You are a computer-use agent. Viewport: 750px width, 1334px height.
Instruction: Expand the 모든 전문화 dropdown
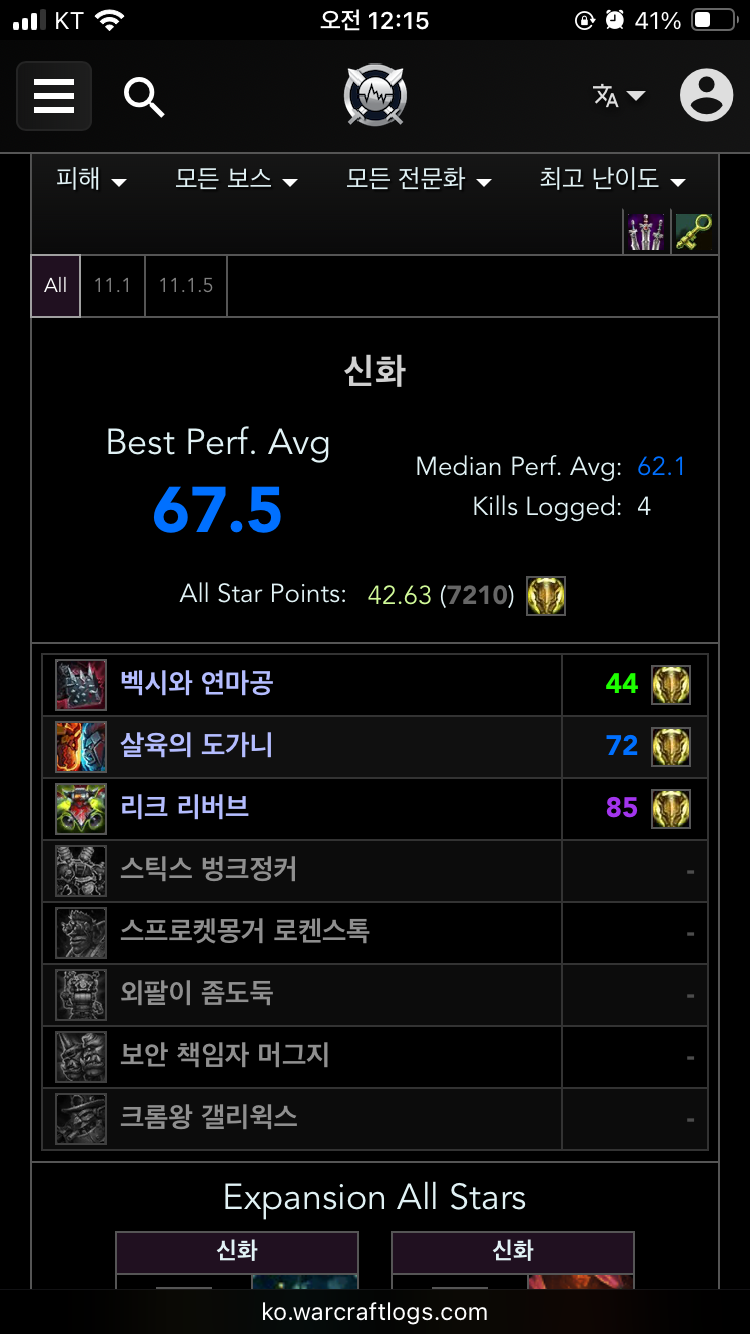point(419,180)
